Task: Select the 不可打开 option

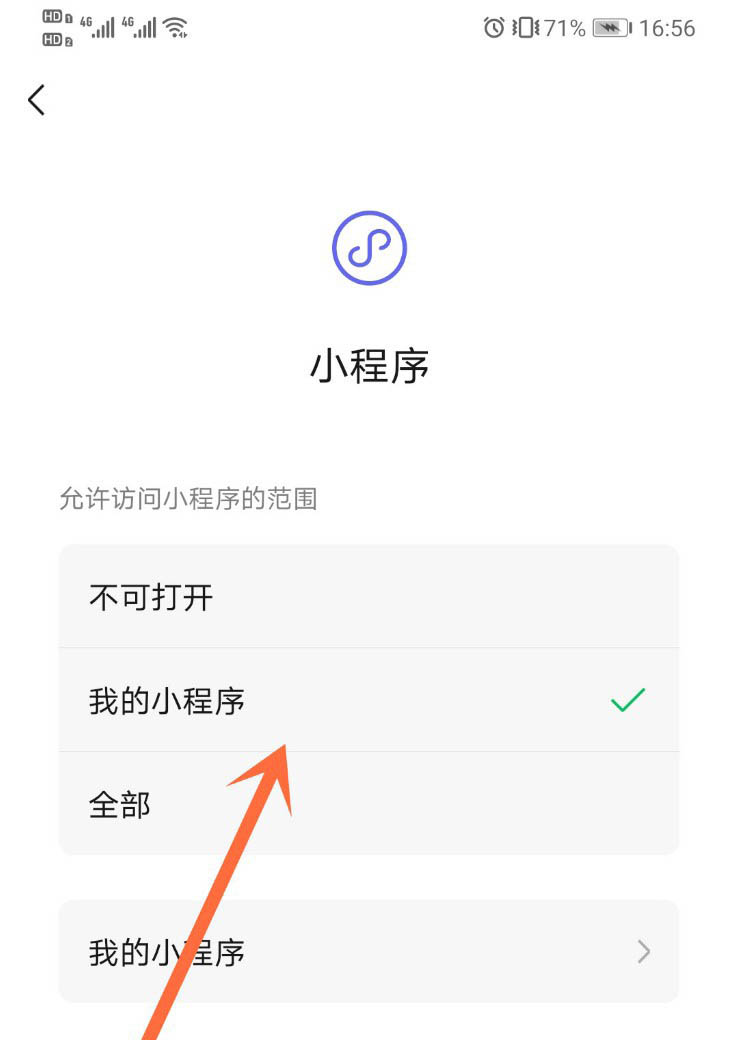Action: (368, 598)
